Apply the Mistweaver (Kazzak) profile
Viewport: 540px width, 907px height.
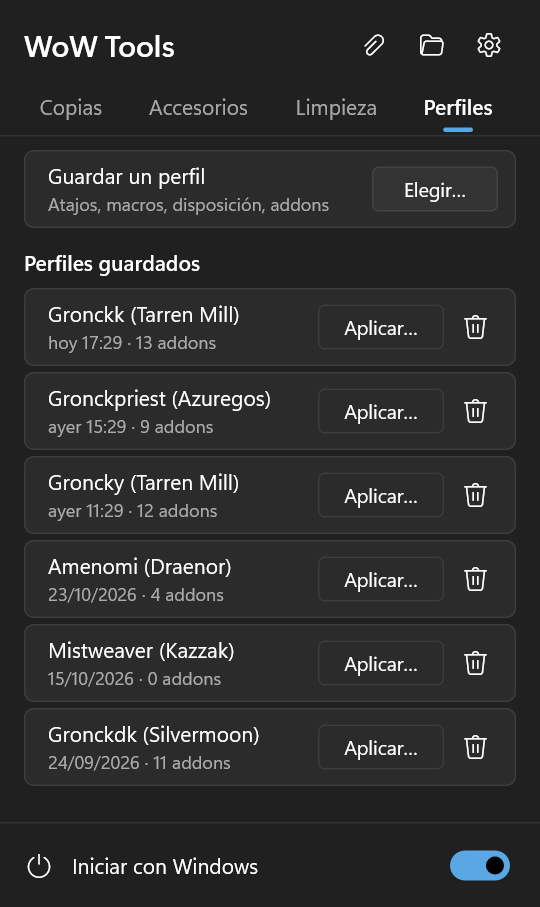click(x=381, y=663)
